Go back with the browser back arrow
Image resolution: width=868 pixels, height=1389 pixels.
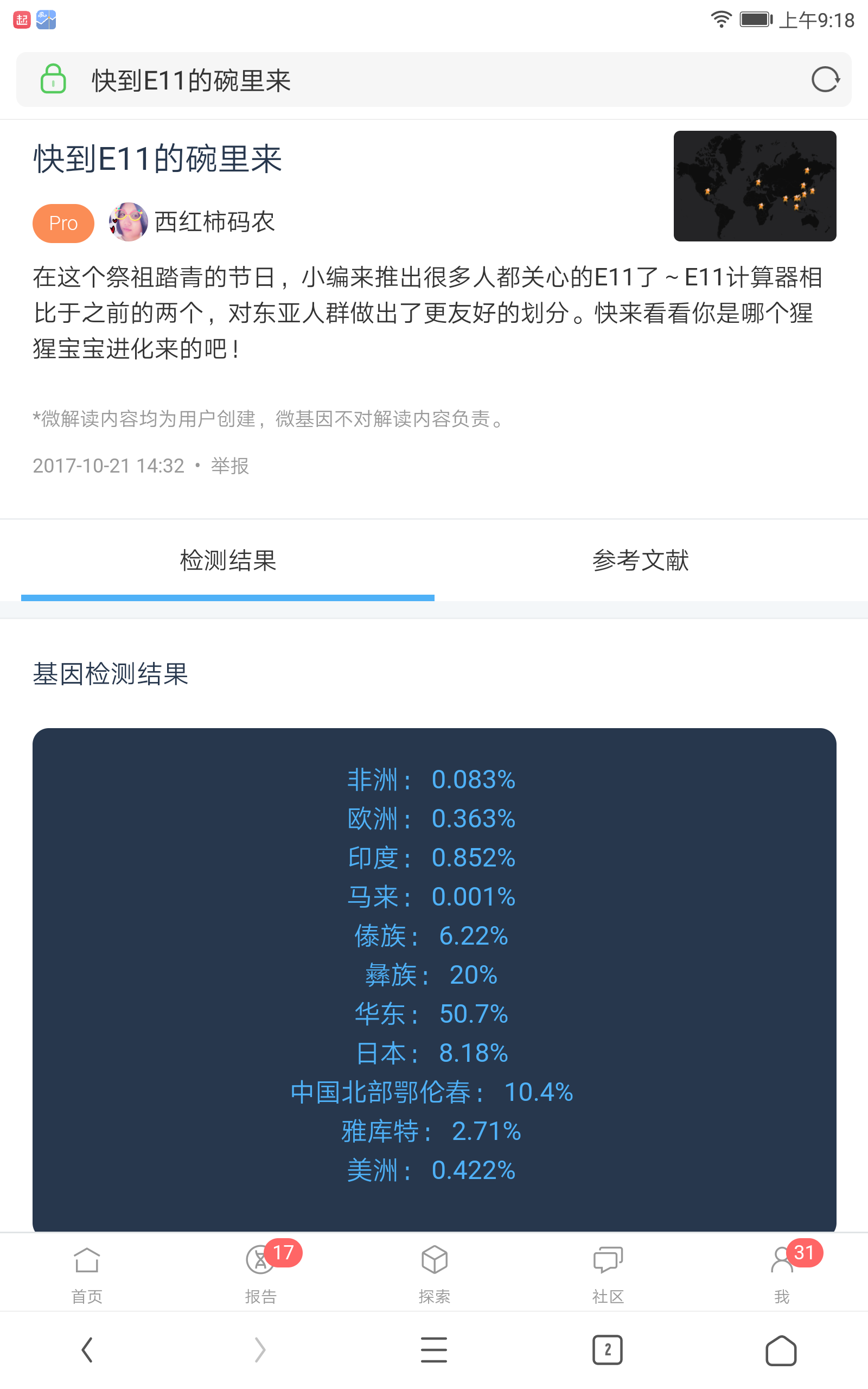coord(87,1350)
